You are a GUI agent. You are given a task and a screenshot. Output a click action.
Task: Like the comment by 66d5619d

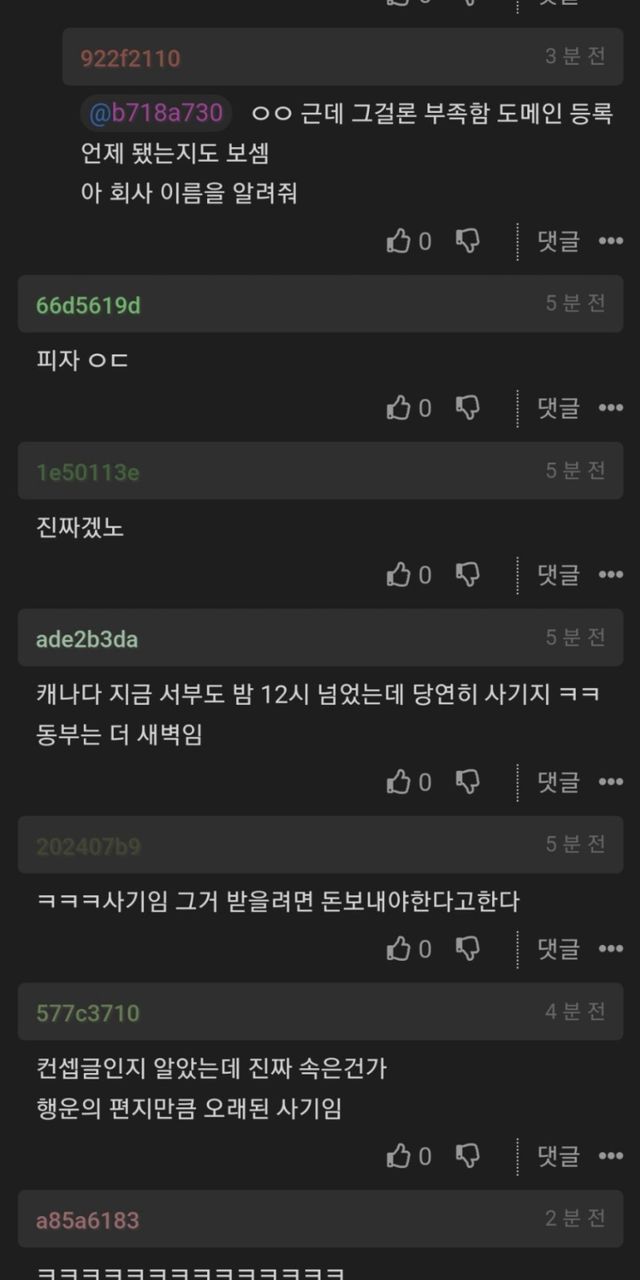pyautogui.click(x=400, y=408)
